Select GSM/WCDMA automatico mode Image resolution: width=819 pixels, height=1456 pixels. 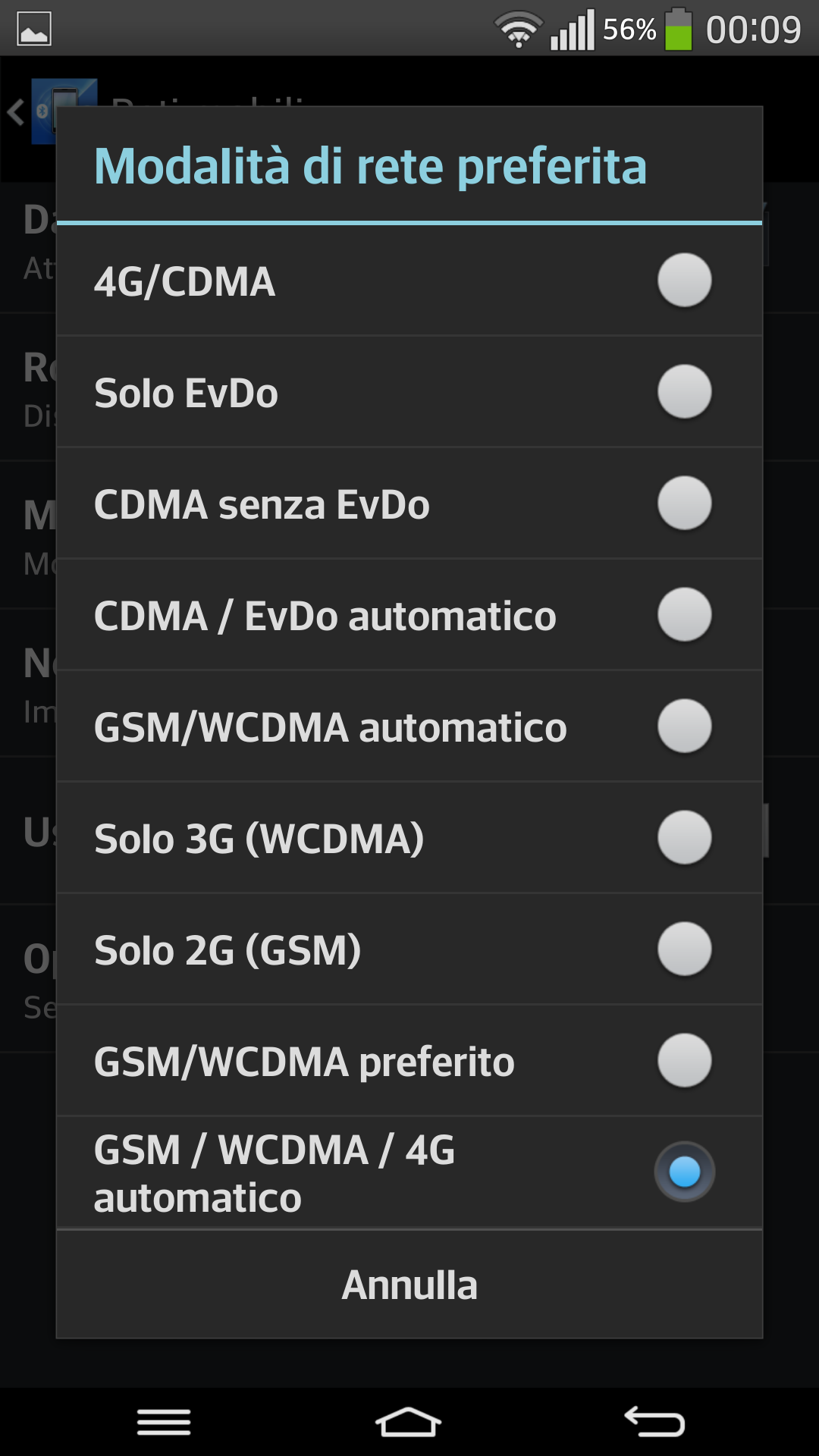(409, 726)
